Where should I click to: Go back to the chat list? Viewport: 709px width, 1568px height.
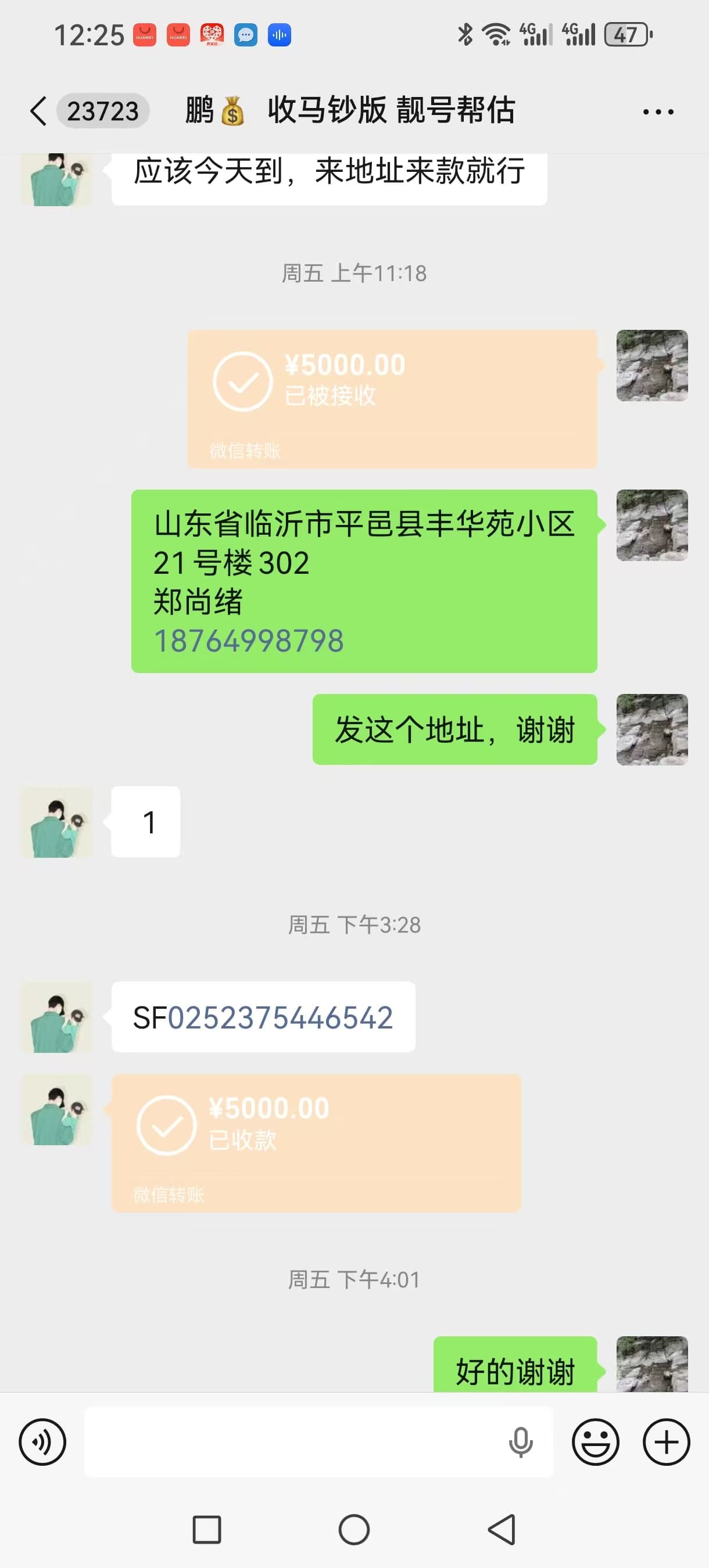tap(38, 112)
